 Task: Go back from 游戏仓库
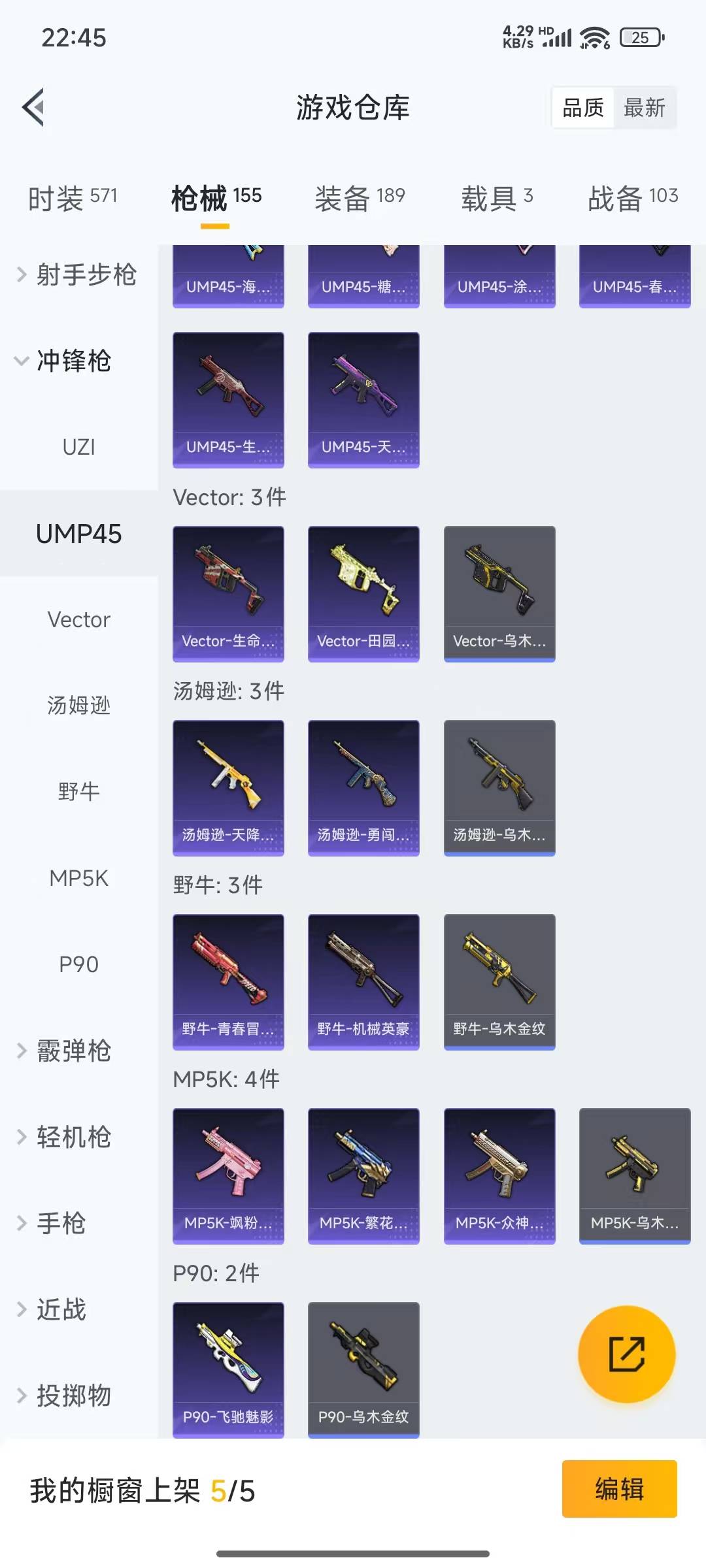click(34, 107)
